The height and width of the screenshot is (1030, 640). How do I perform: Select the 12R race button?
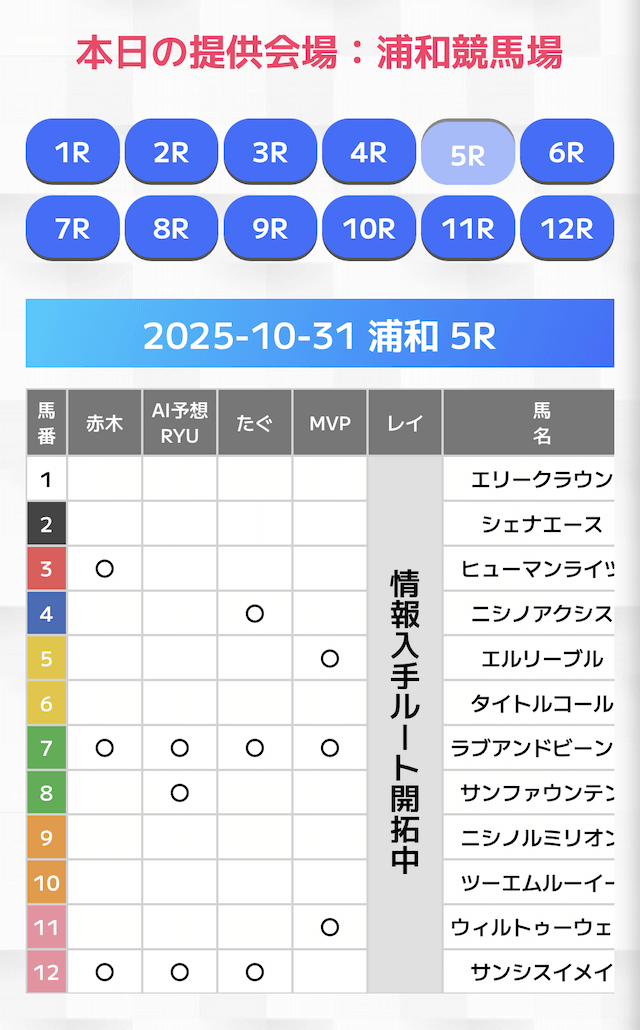[x=567, y=228]
